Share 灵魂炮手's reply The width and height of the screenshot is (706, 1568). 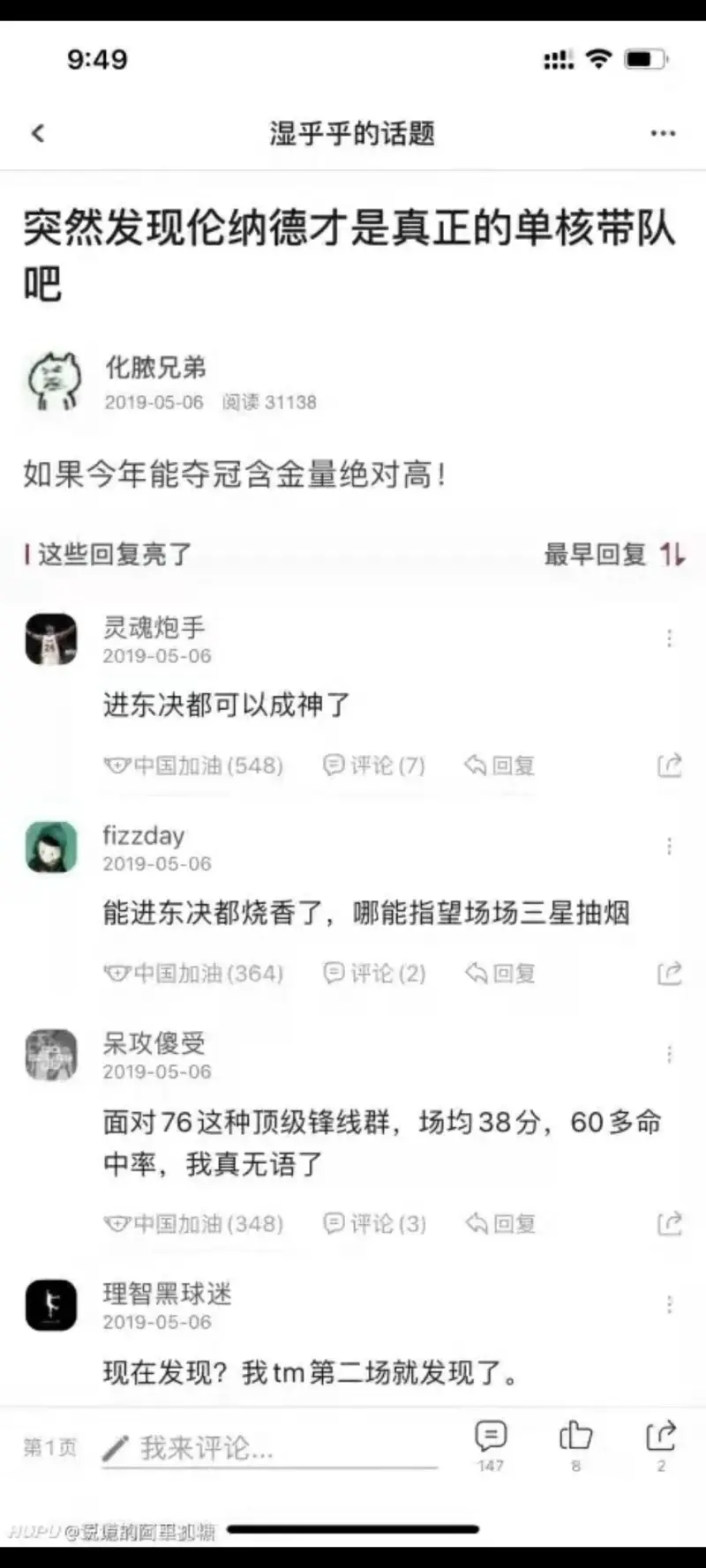pos(669,765)
